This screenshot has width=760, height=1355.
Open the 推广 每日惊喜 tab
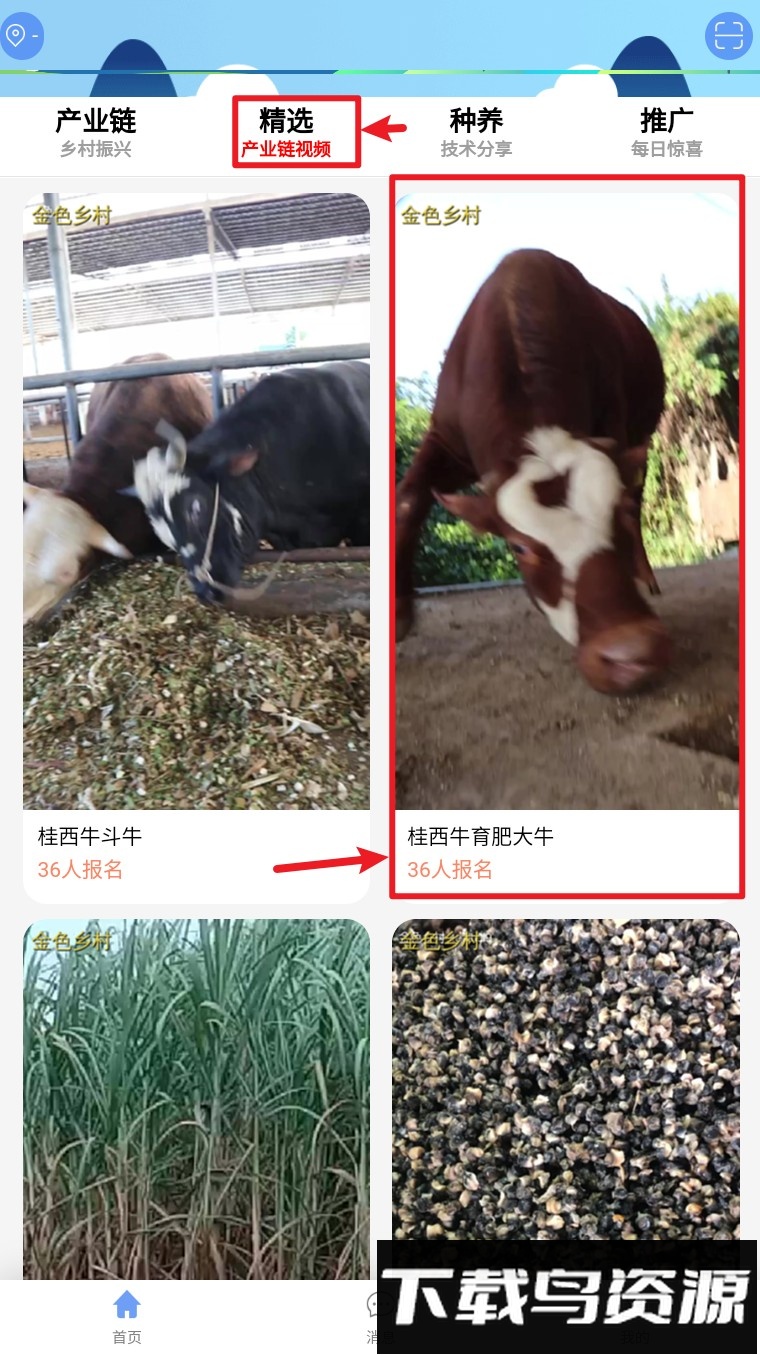pos(666,133)
